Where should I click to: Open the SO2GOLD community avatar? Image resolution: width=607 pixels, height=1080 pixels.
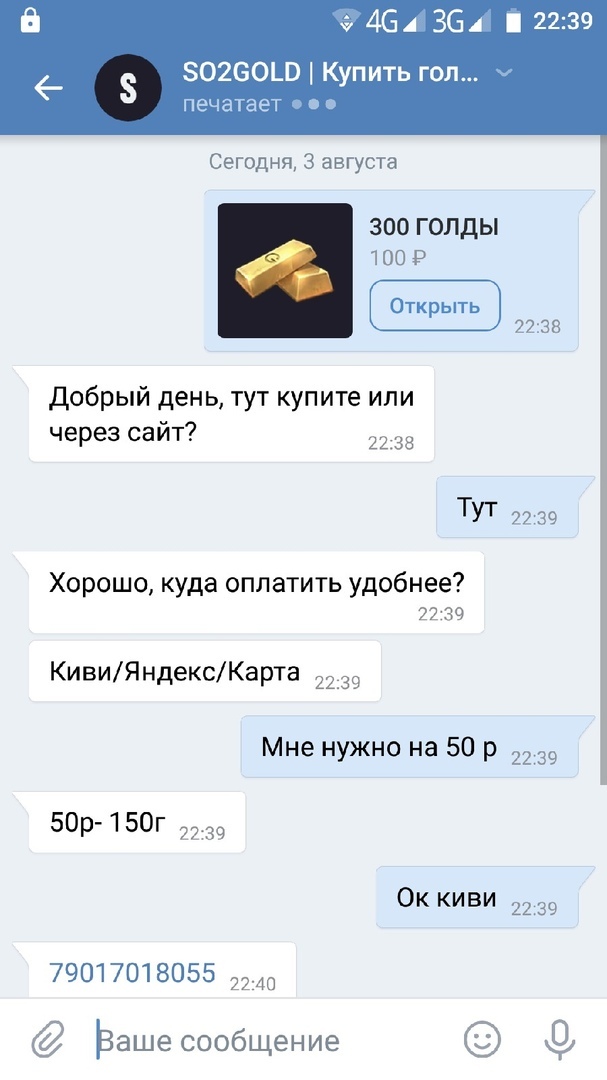(128, 88)
